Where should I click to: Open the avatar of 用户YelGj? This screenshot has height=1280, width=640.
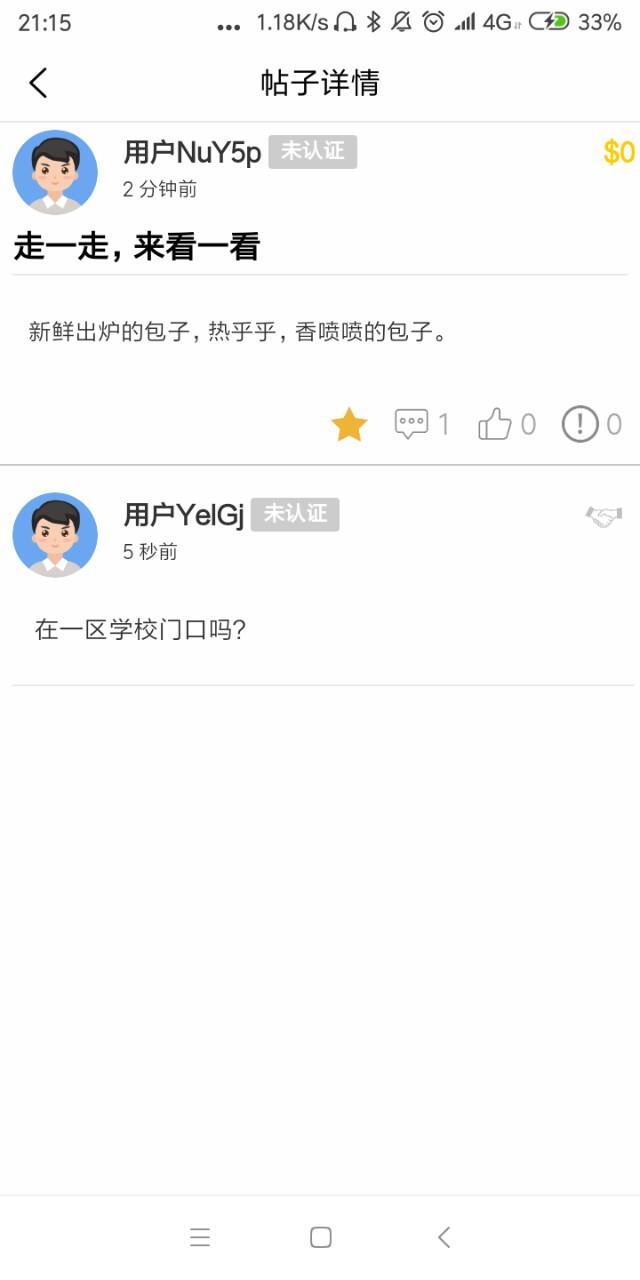[55, 534]
